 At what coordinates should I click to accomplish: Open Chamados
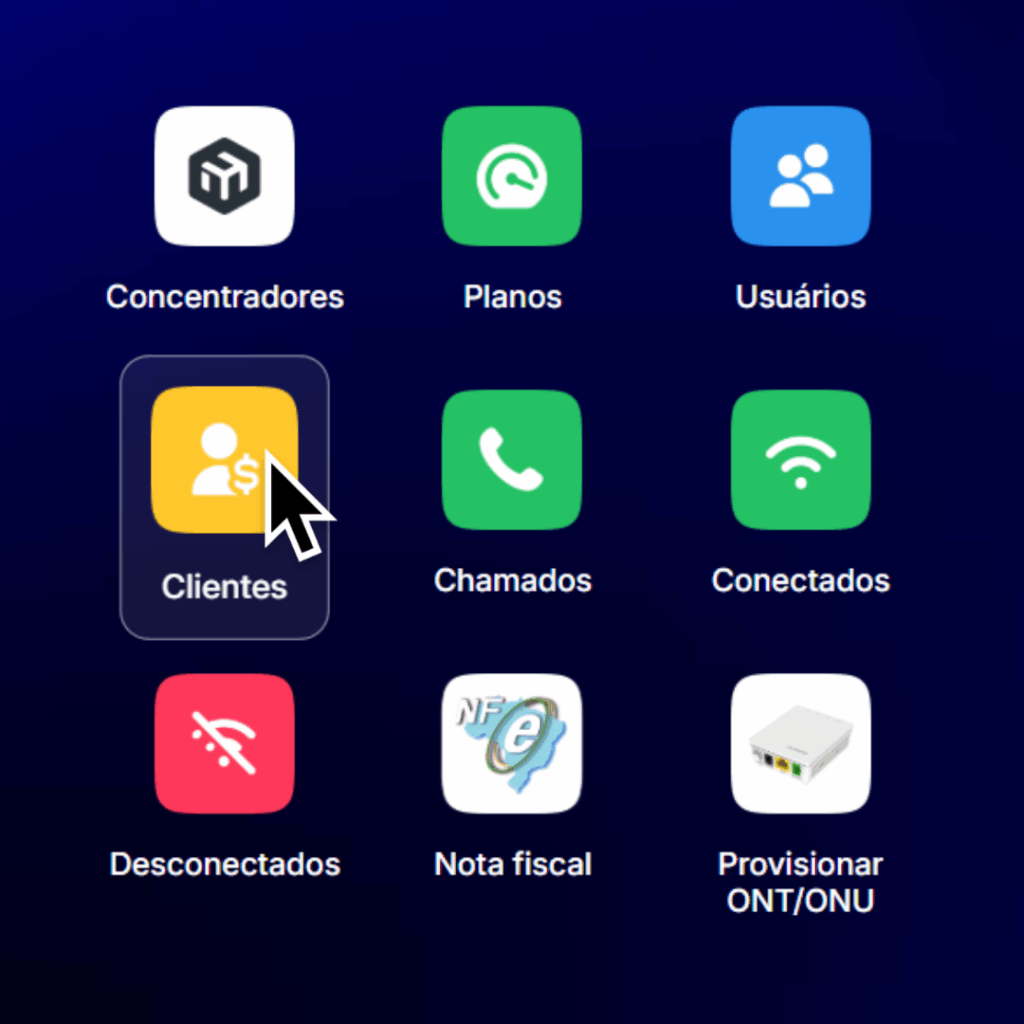(x=512, y=460)
